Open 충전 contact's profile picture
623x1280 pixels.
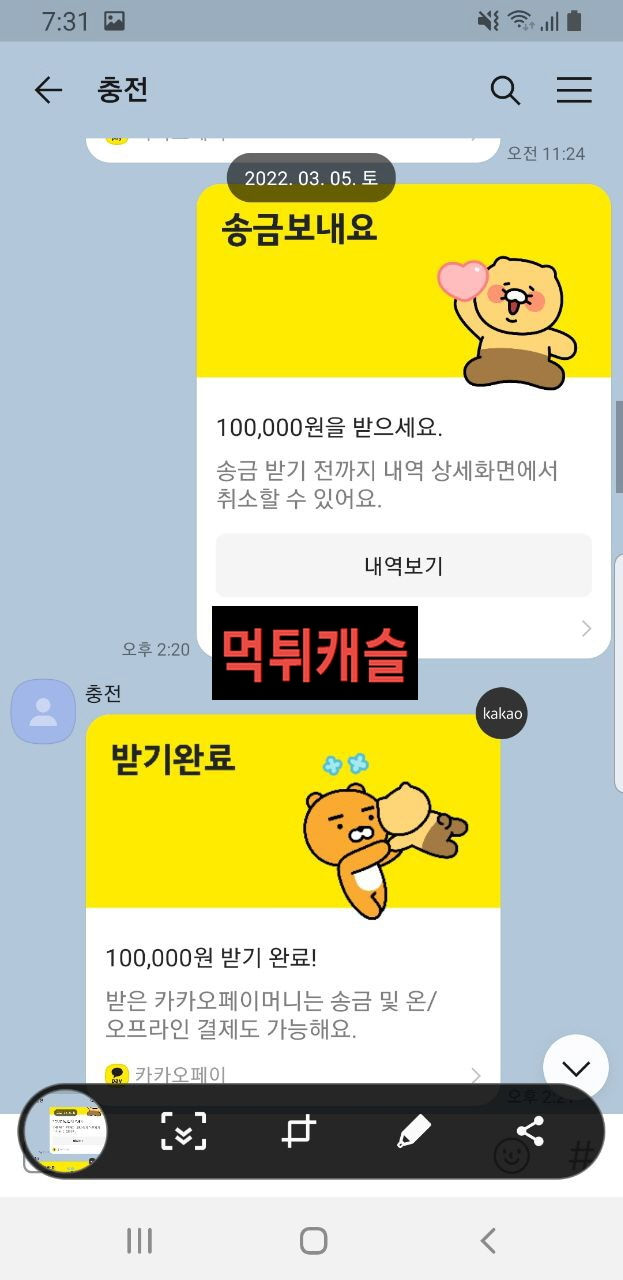click(43, 711)
